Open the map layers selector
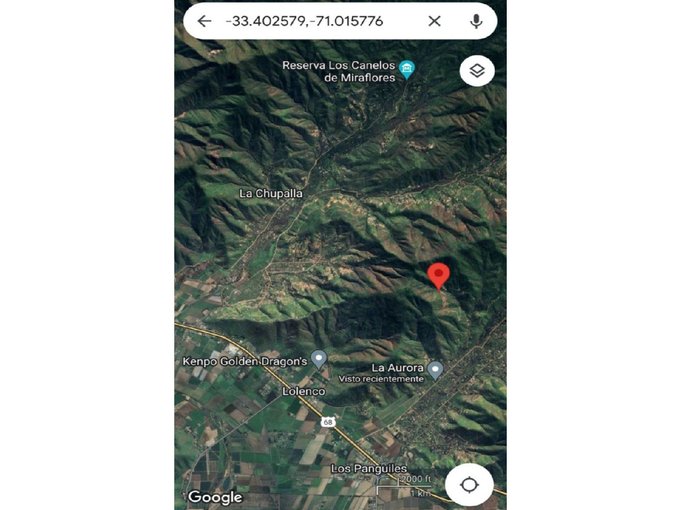Screen dimensions: 680x510 tap(477, 70)
